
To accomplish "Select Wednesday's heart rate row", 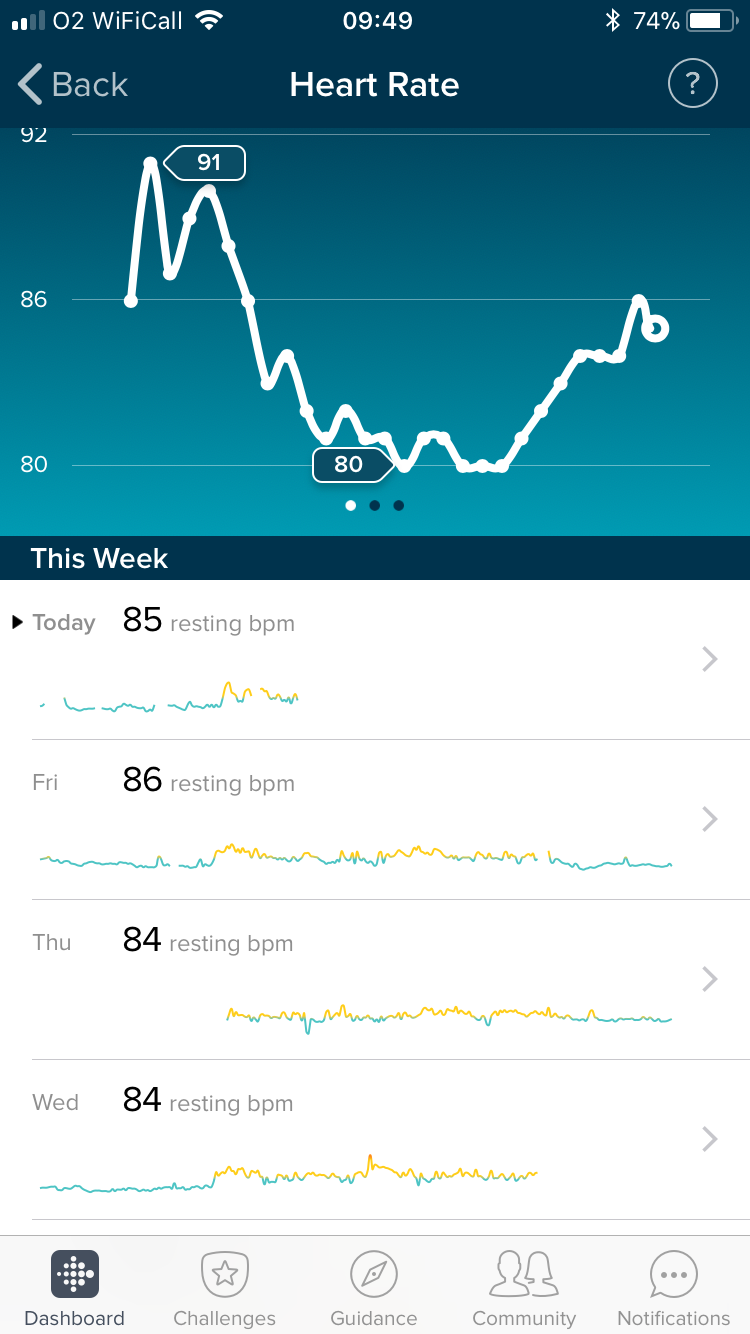I will coord(375,1140).
